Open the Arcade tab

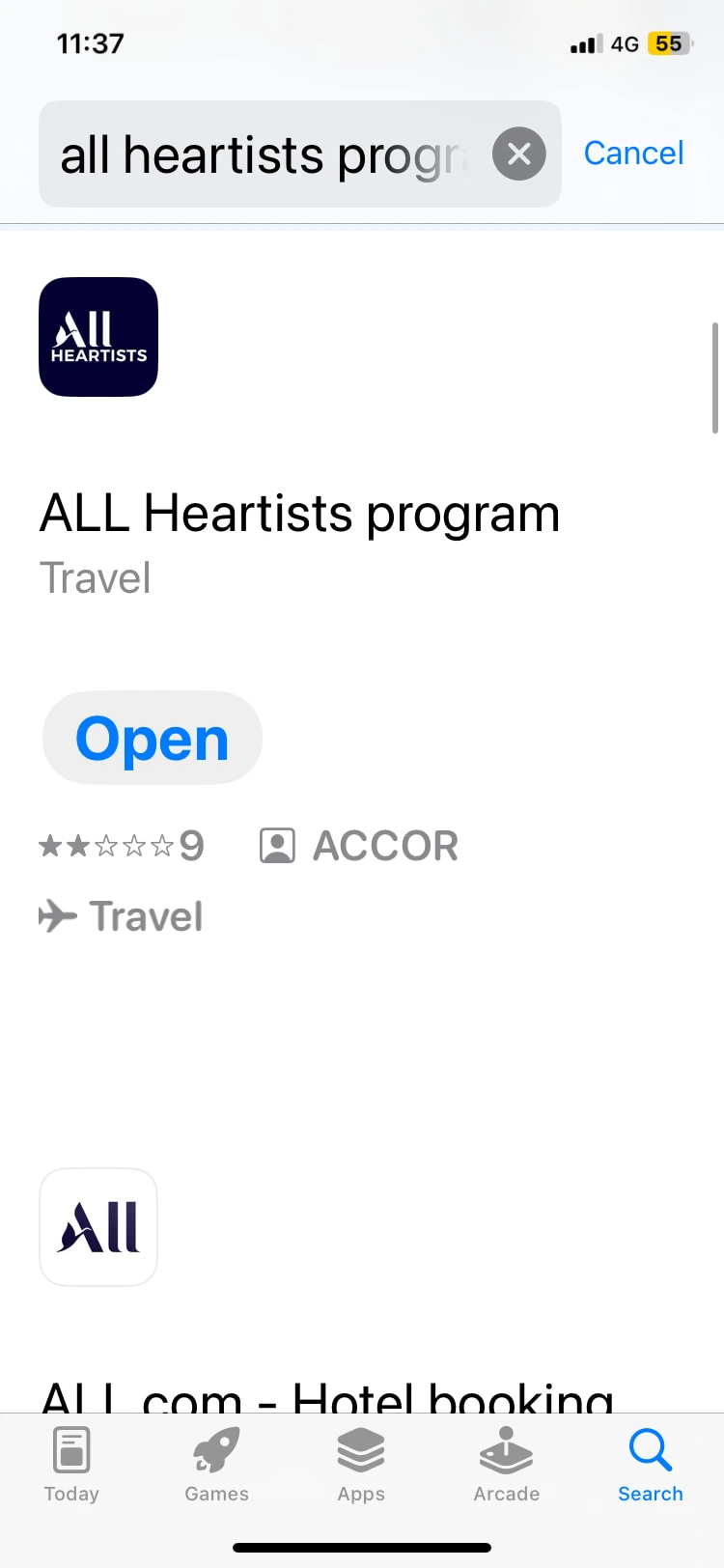[506, 1464]
